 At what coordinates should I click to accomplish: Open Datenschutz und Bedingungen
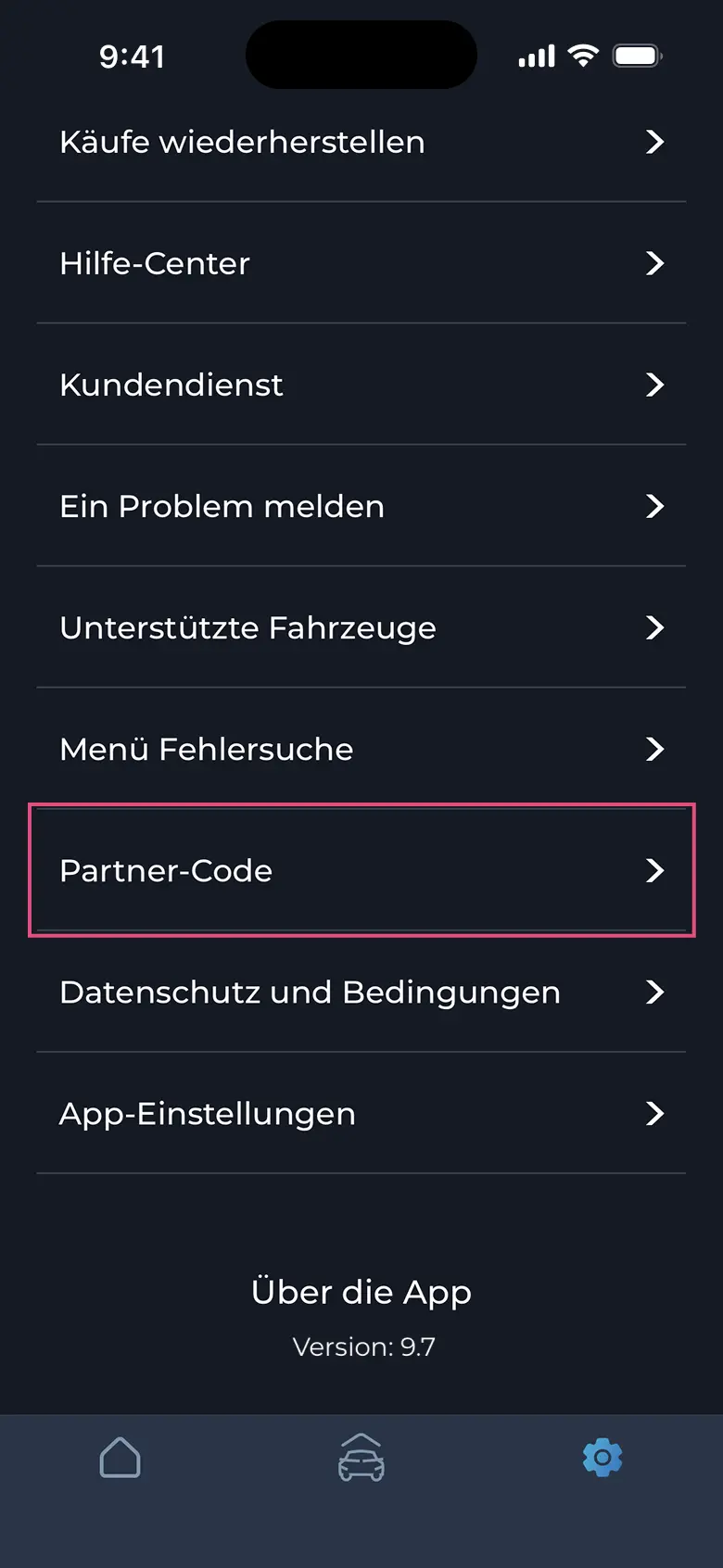361,992
